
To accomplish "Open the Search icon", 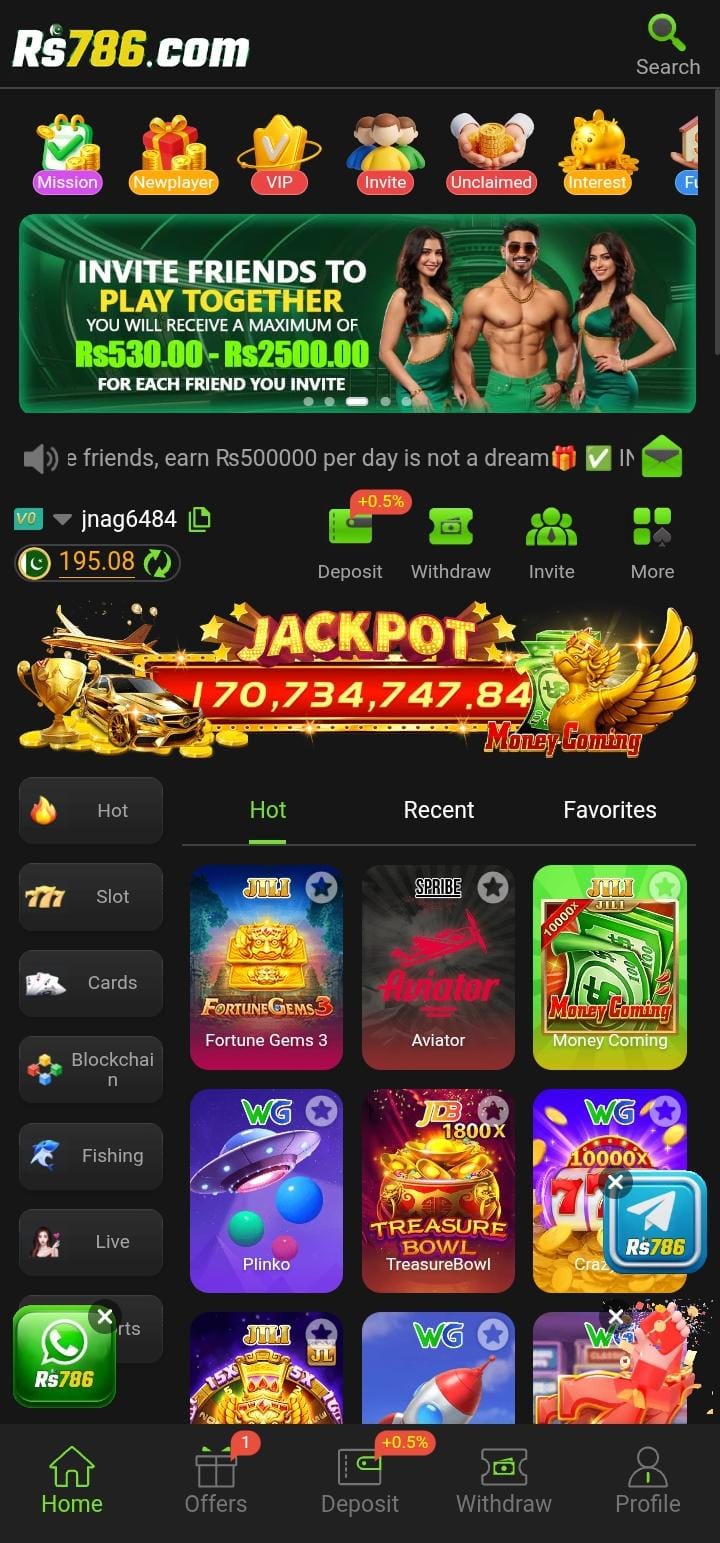I will pos(667,45).
